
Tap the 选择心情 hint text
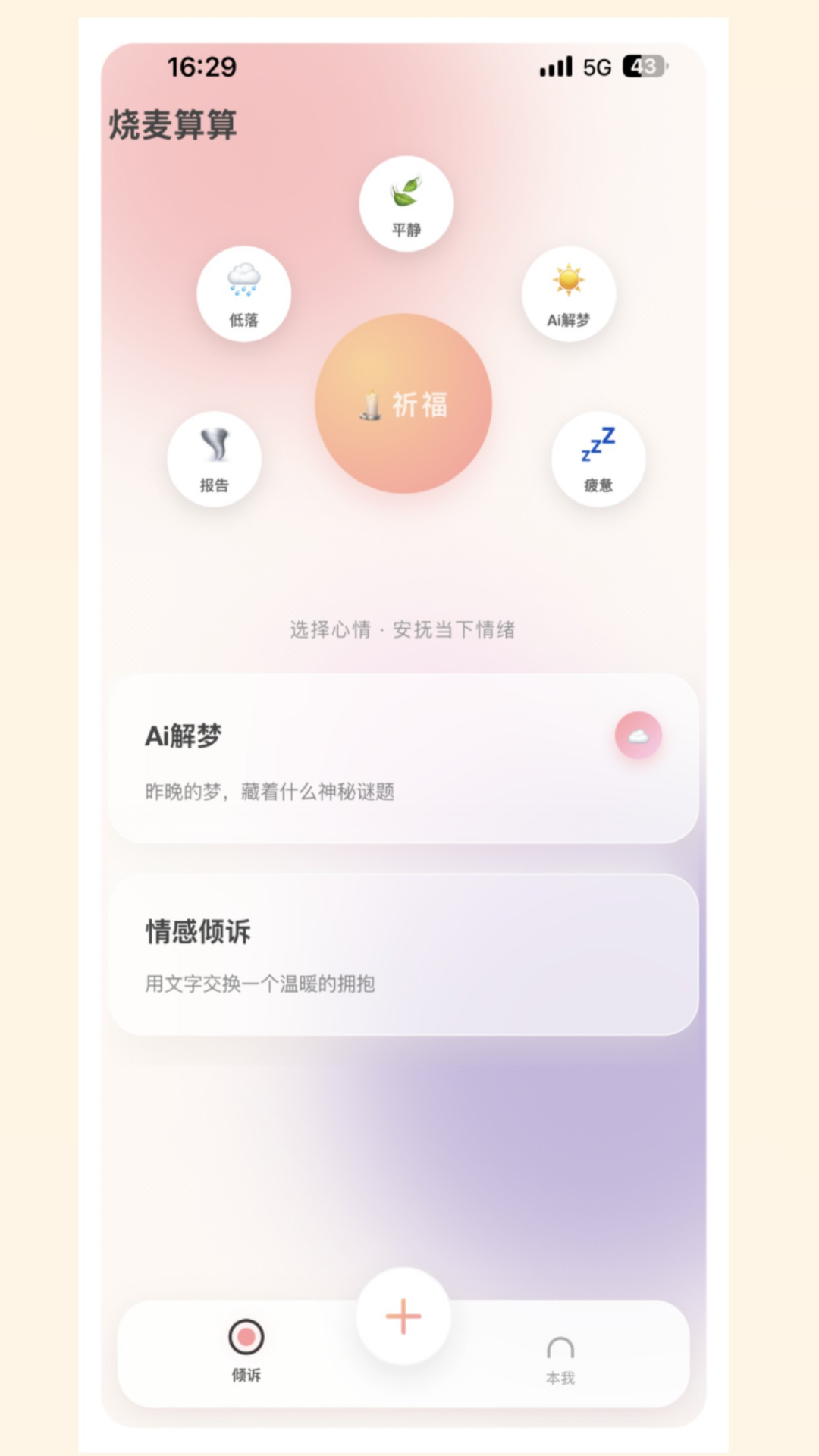(x=403, y=629)
